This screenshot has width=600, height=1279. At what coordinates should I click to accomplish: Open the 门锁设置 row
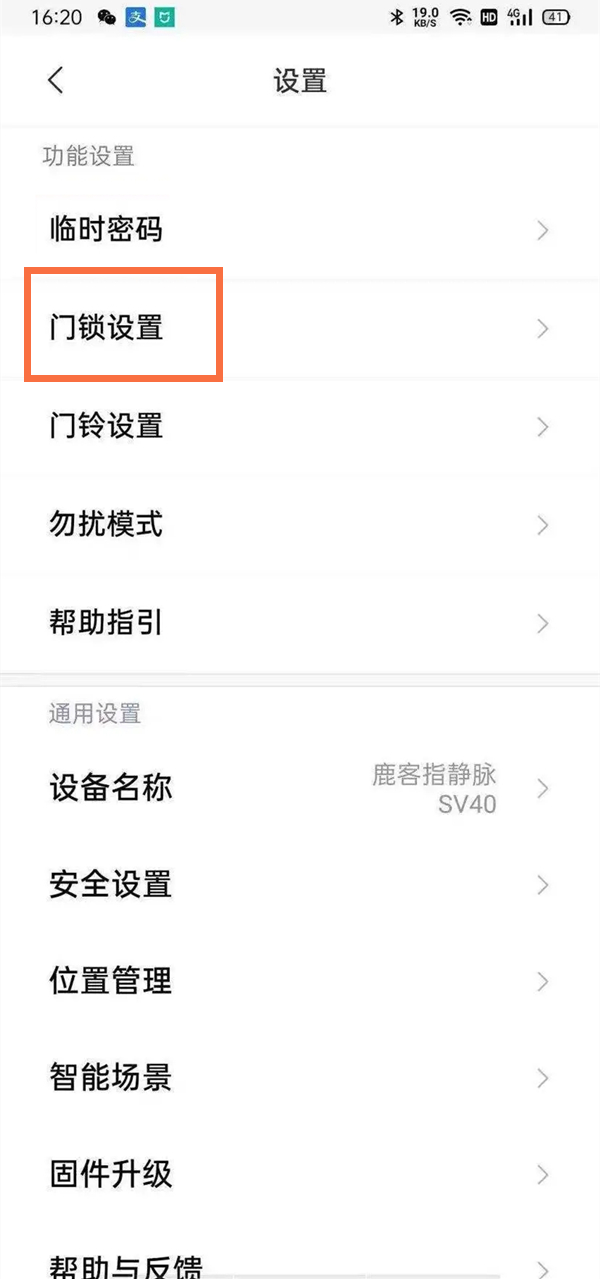[x=300, y=328]
